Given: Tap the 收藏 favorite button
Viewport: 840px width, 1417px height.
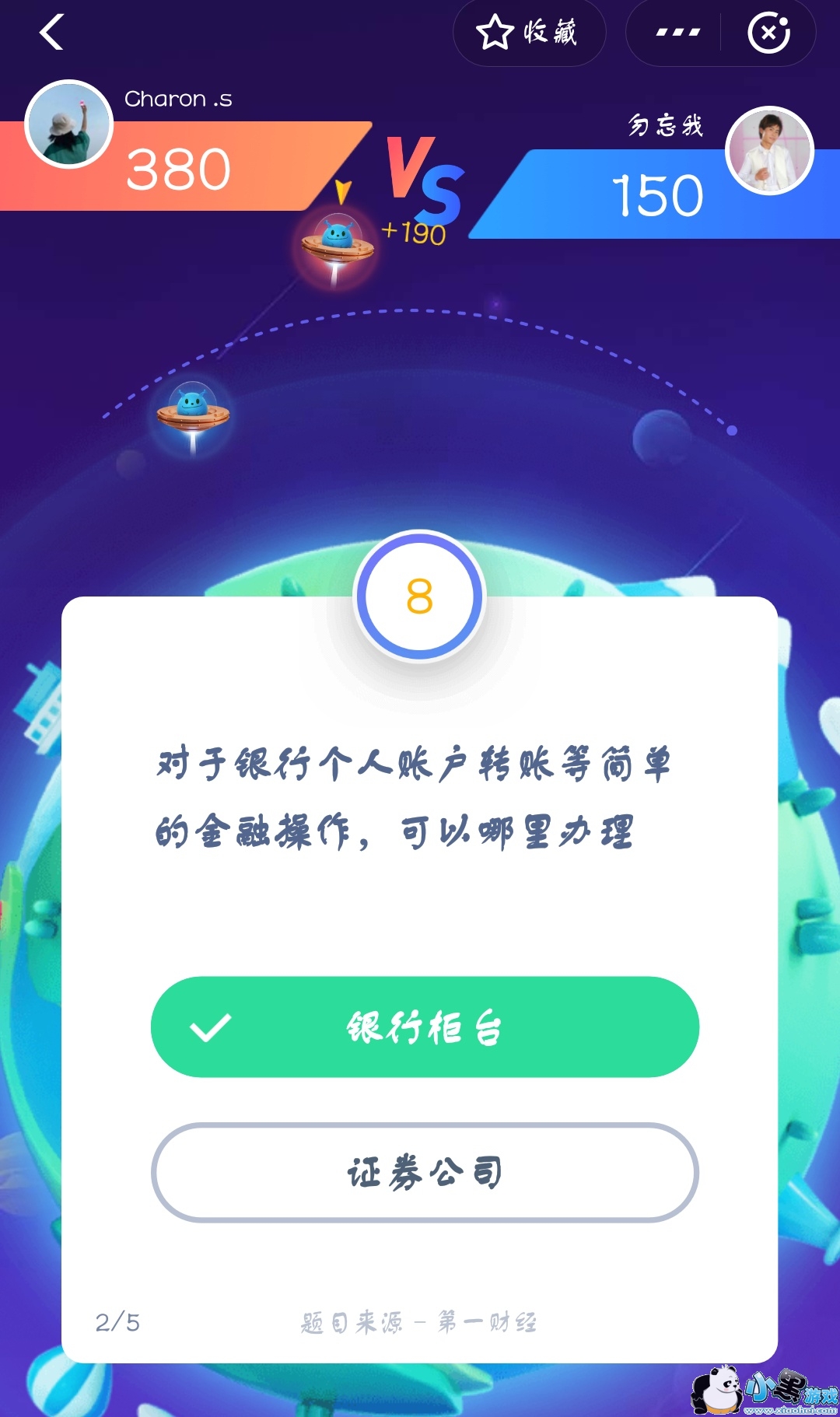Looking at the screenshot, I should tap(529, 33).
